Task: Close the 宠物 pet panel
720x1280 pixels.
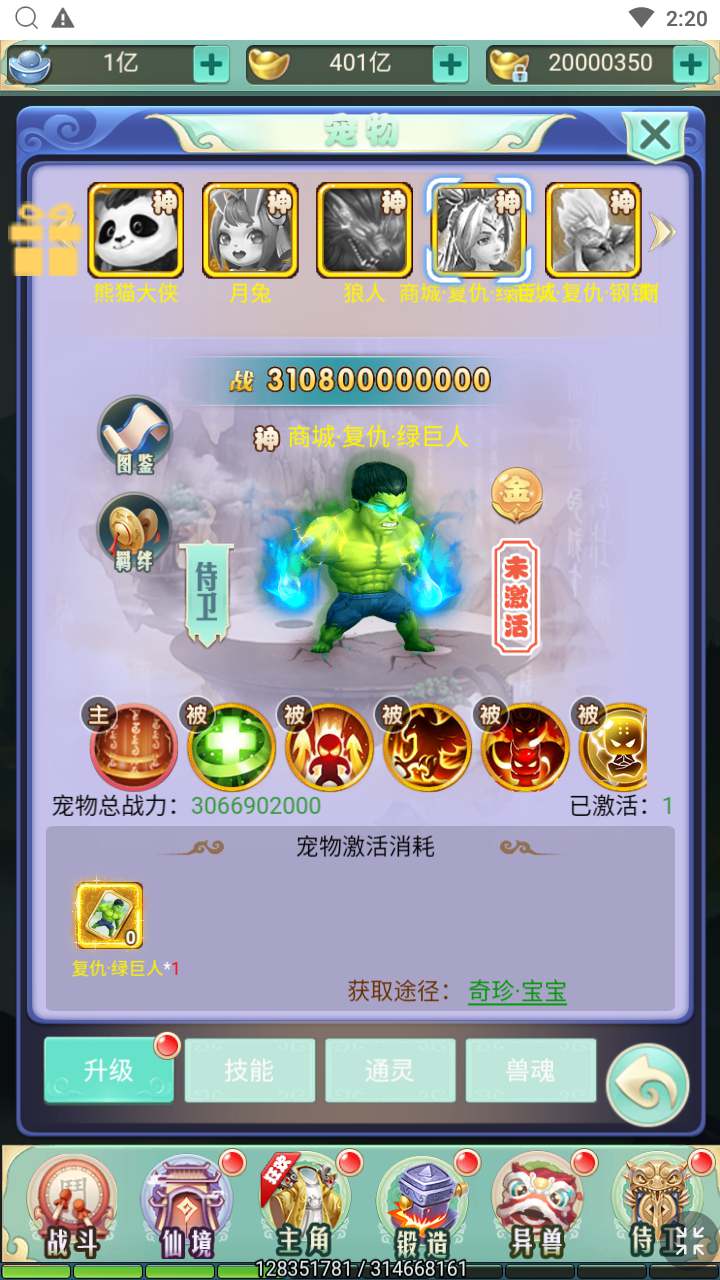Action: (x=655, y=134)
